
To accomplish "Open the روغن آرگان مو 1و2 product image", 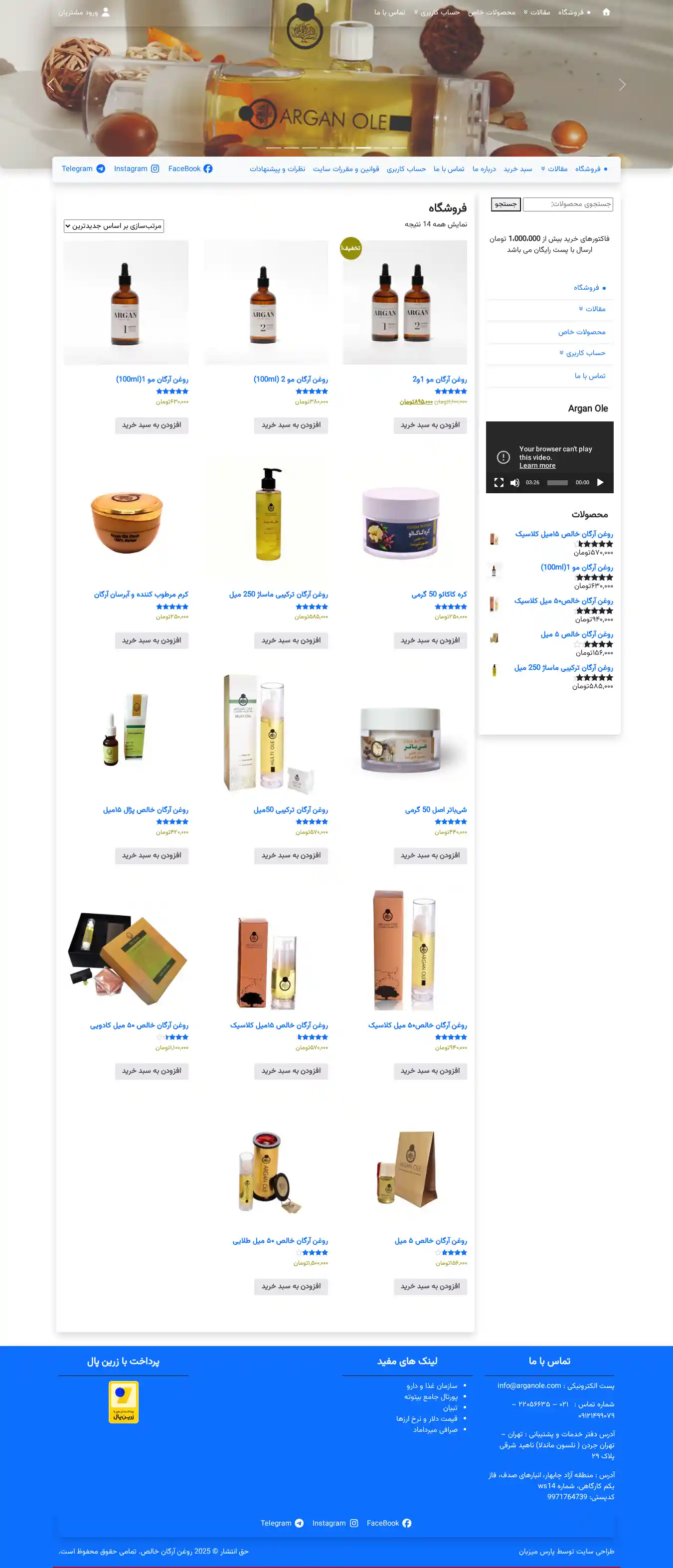I will pos(405,303).
